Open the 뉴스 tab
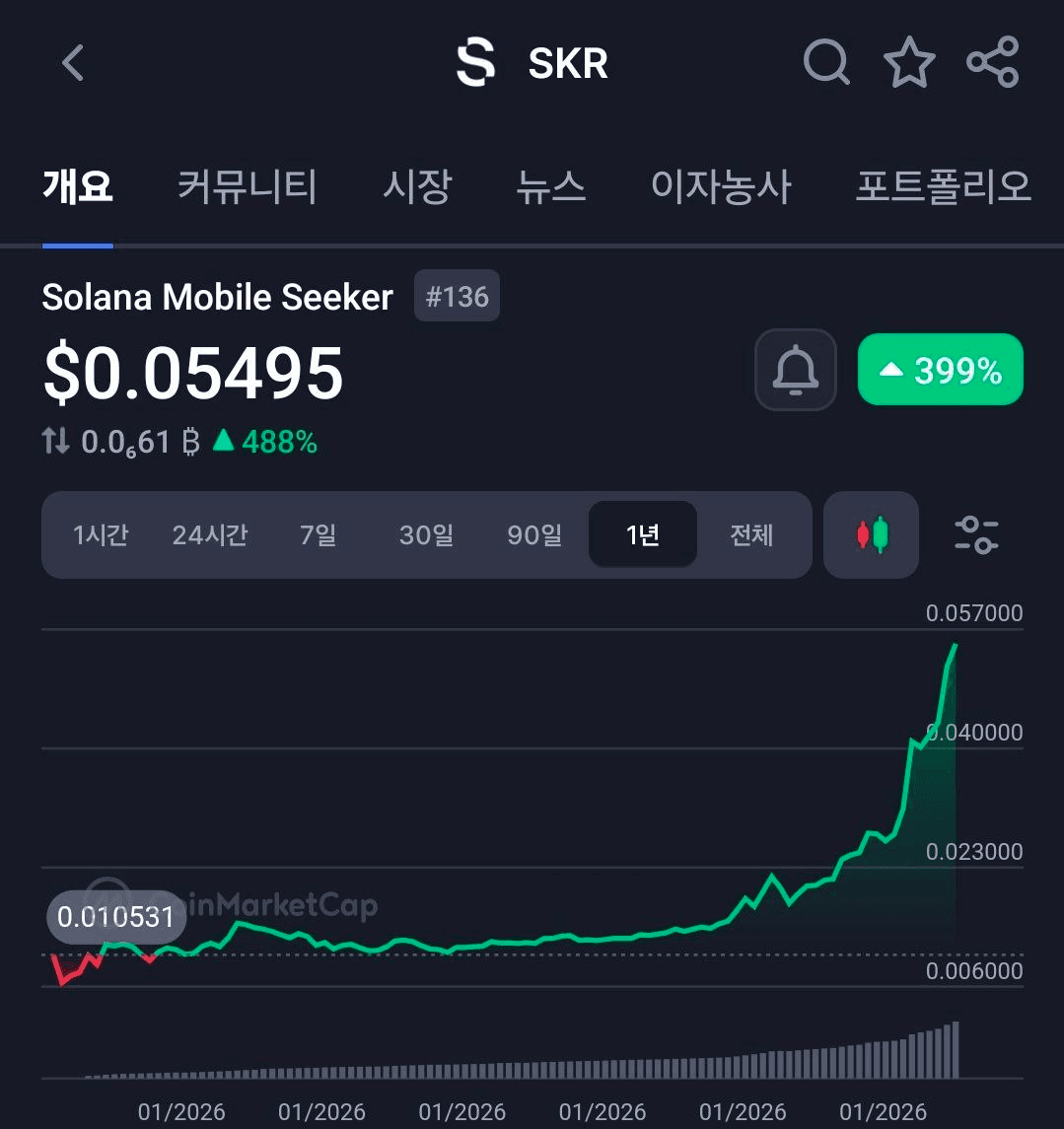The height and width of the screenshot is (1129, 1064). 550,185
